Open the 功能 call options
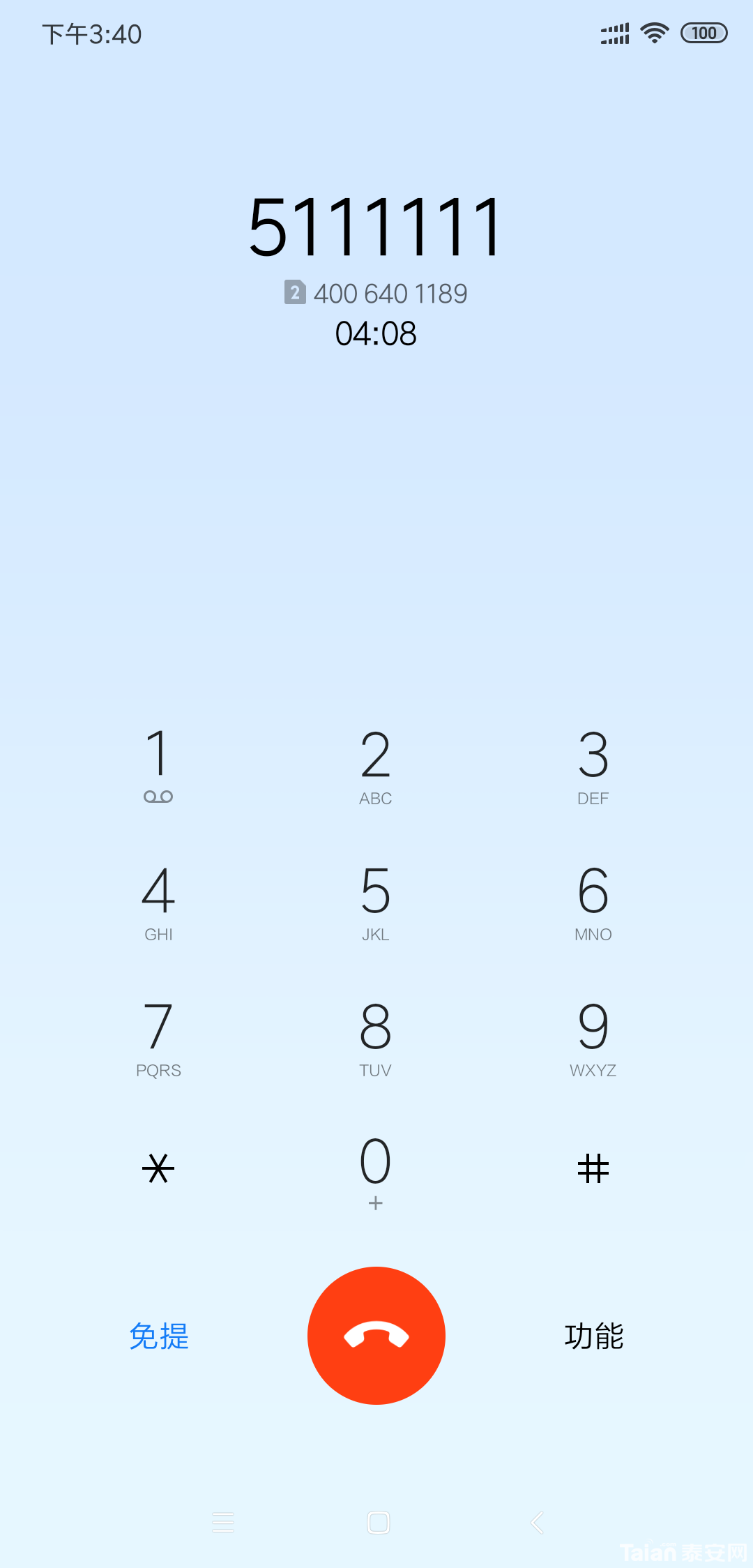 click(x=594, y=1336)
